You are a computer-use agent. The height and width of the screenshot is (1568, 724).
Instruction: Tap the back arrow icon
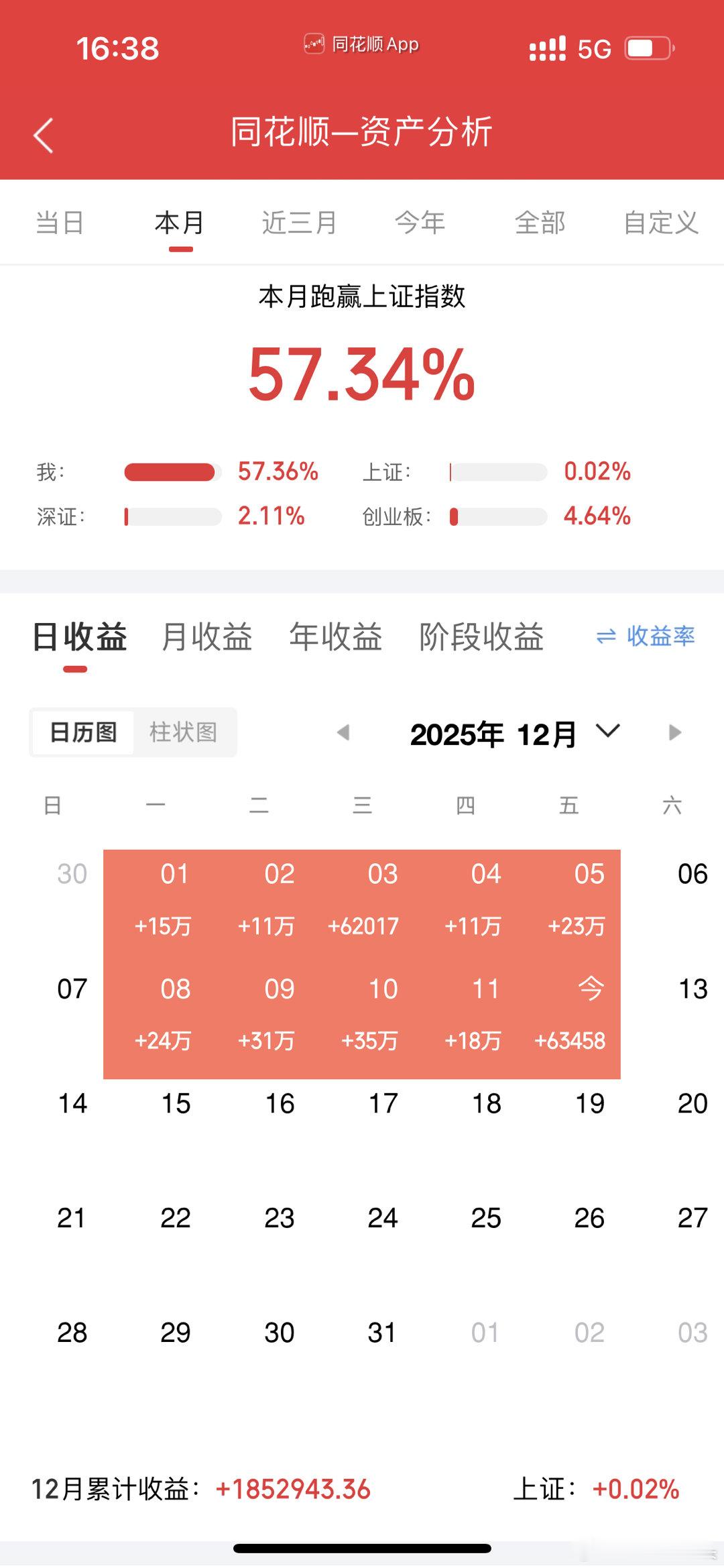pos(42,135)
